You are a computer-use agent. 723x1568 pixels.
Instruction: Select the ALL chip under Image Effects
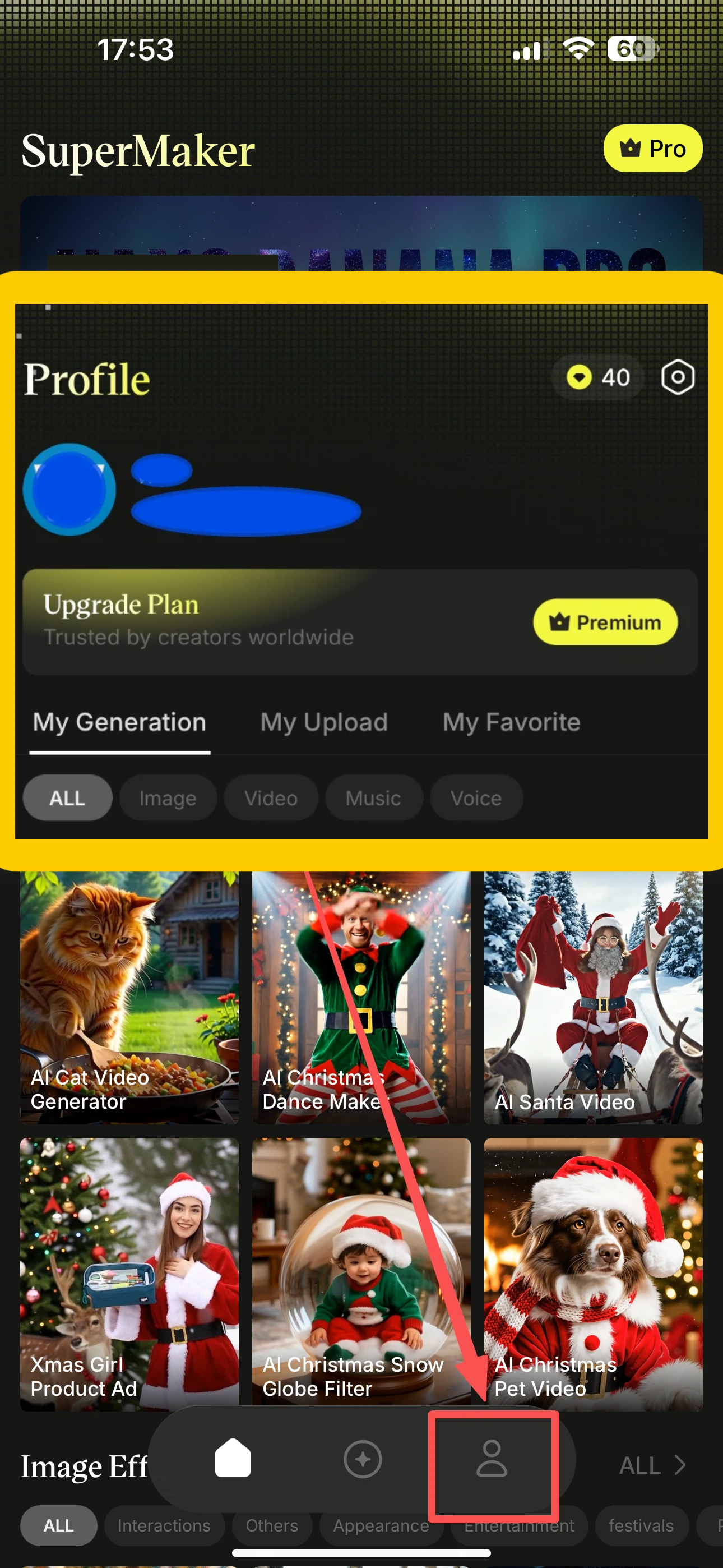(58, 1525)
